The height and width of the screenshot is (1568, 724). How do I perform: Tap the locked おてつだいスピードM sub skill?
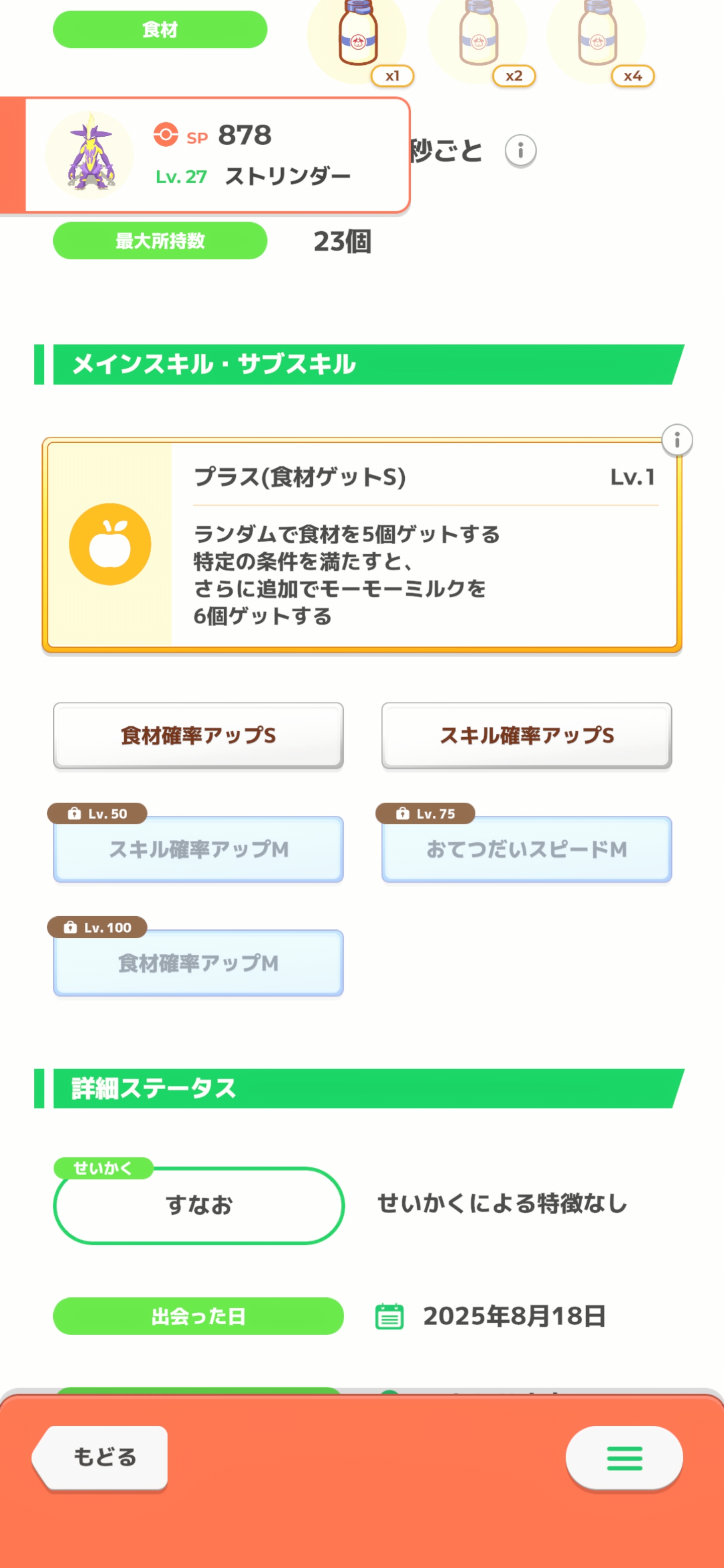[x=527, y=849]
